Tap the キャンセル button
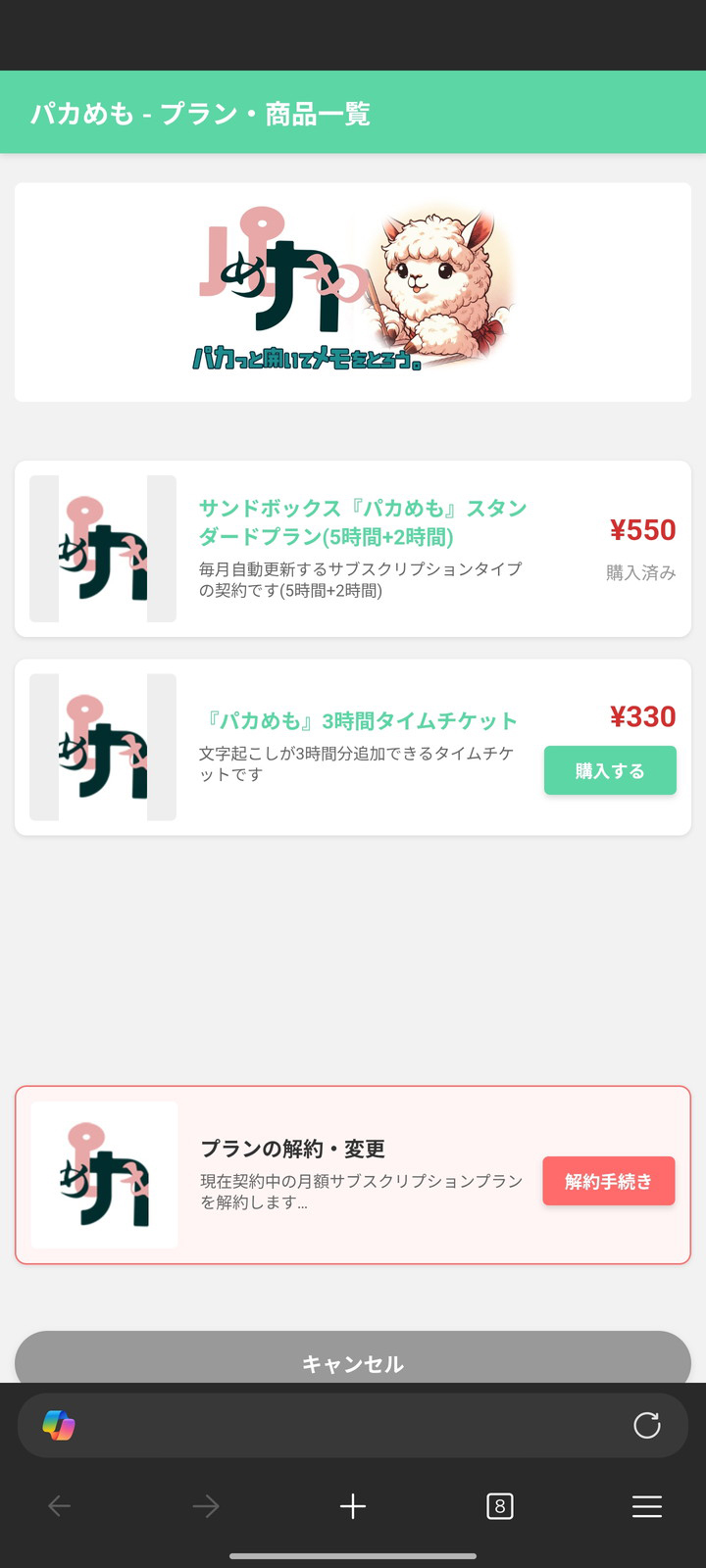The width and height of the screenshot is (706, 1568). (x=352, y=1360)
